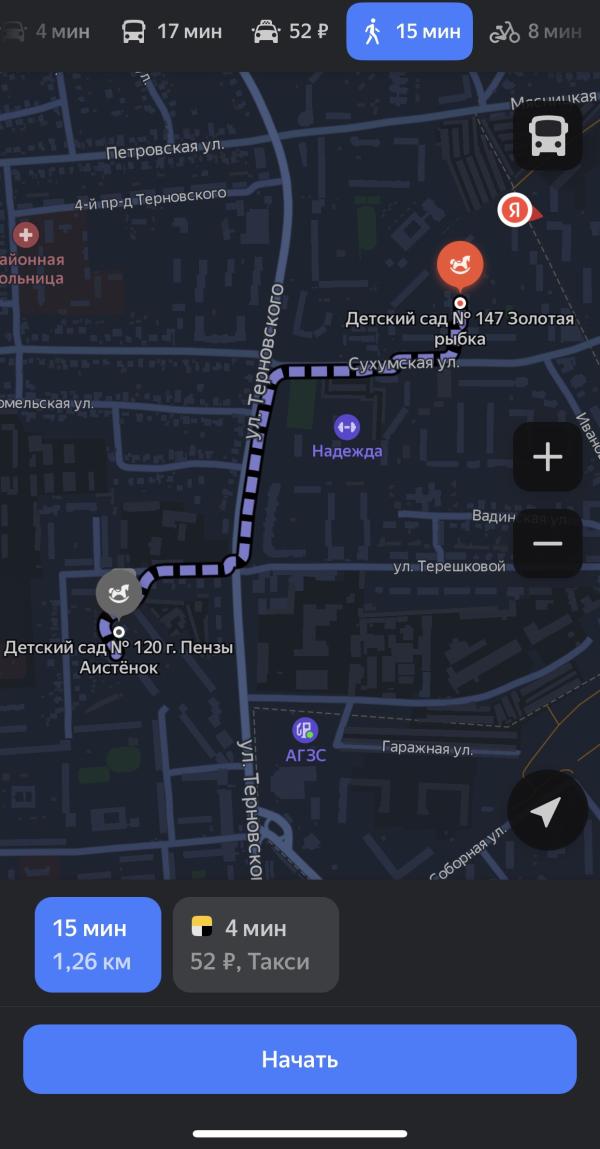Image resolution: width=600 pixels, height=1149 pixels.
Task: Switch to the bicycle 8 мин tab
Action: pos(536,32)
